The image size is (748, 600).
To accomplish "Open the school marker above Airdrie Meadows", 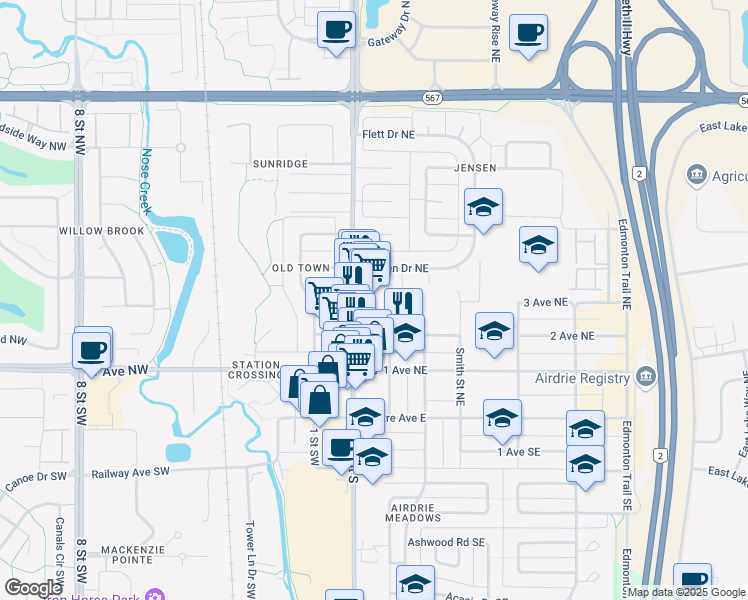I will [x=372, y=459].
